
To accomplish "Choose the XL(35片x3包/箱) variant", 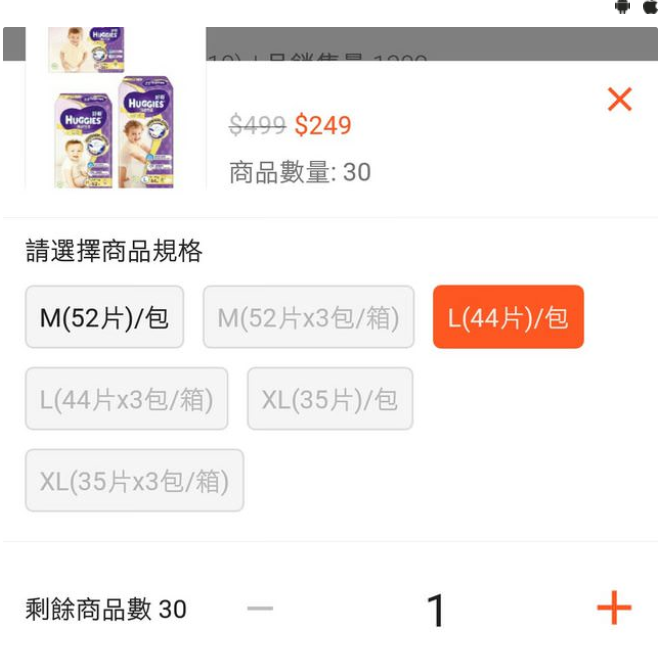I will pyautogui.click(x=134, y=481).
